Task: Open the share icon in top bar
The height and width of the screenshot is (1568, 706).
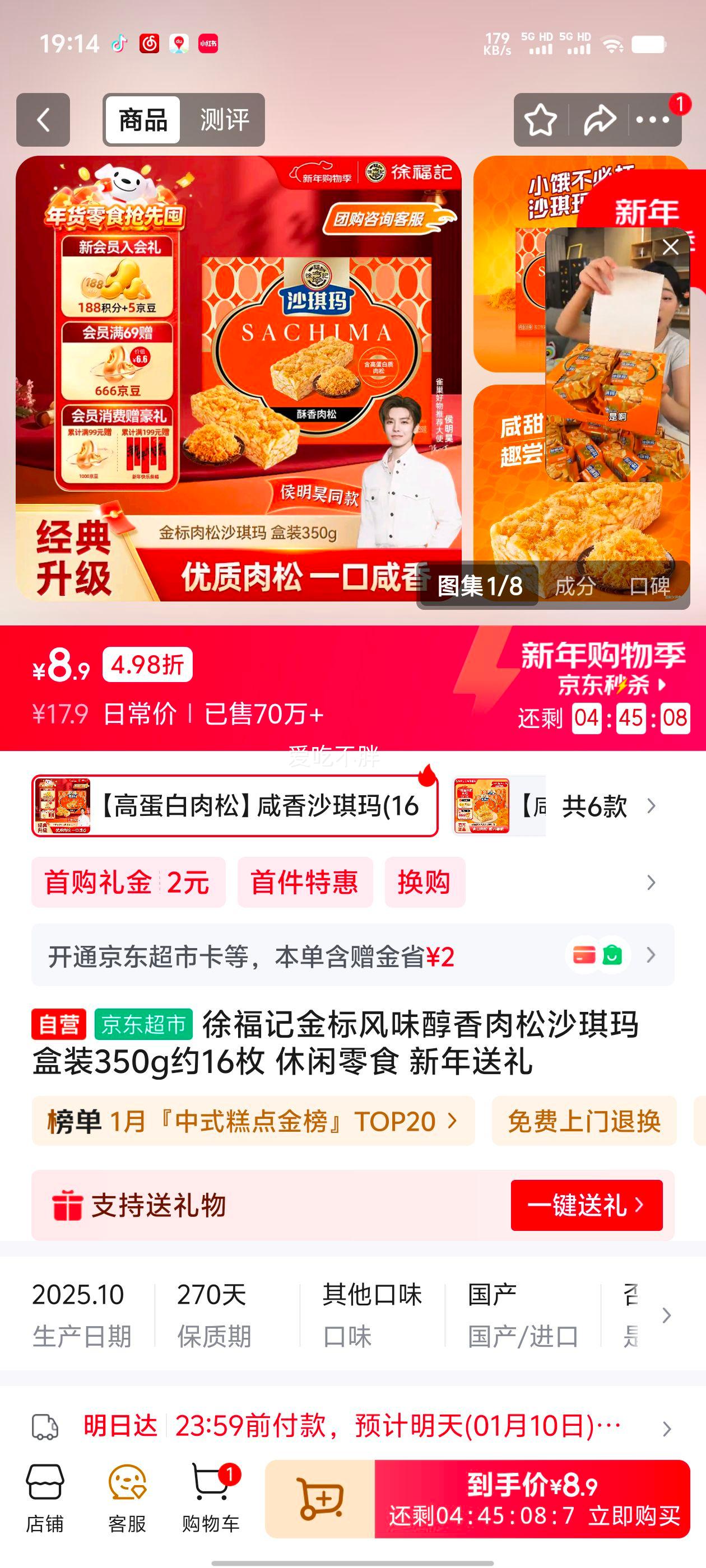Action: 600,120
